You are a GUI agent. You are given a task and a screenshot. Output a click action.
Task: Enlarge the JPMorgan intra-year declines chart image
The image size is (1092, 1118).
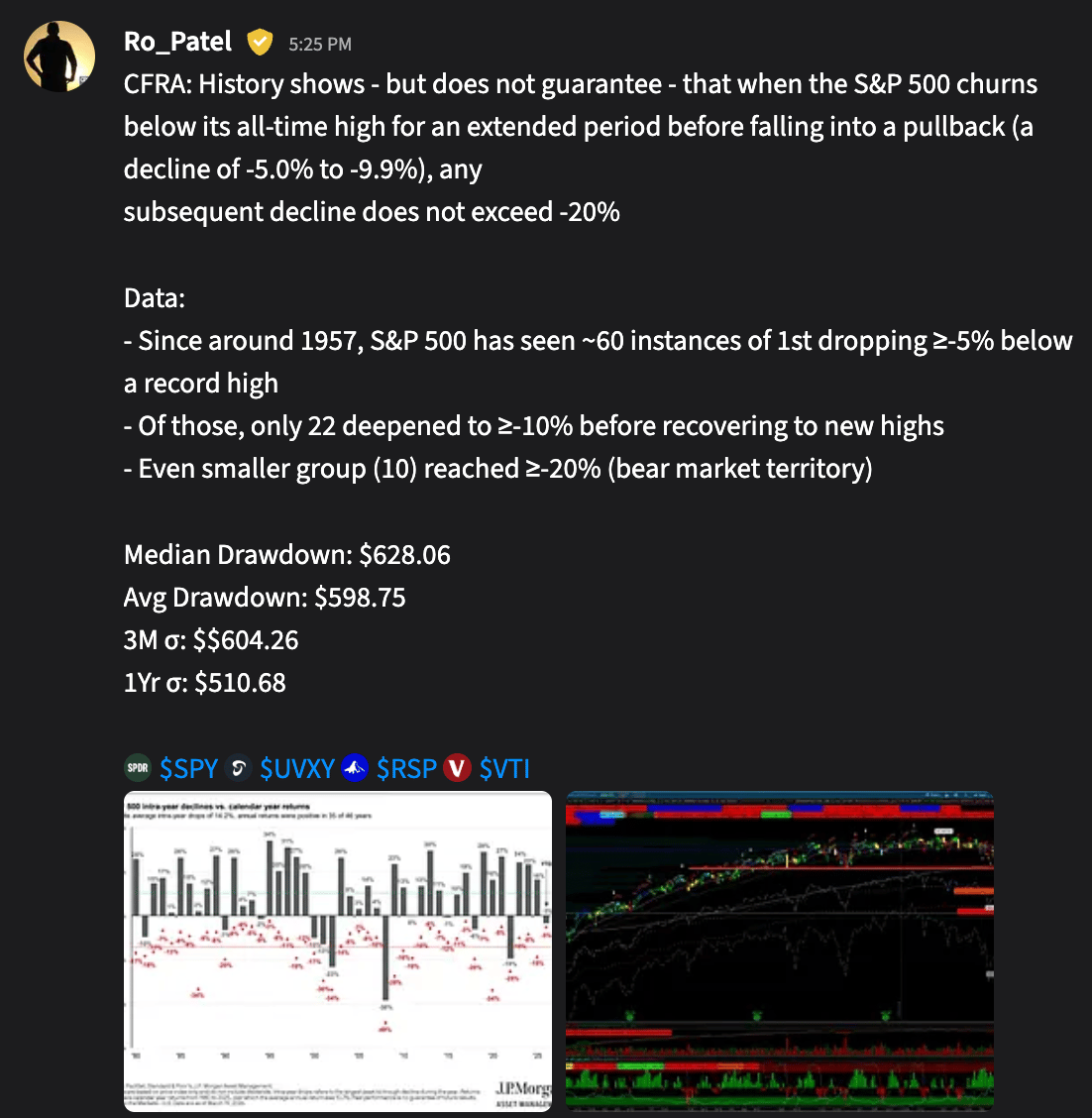pos(337,951)
